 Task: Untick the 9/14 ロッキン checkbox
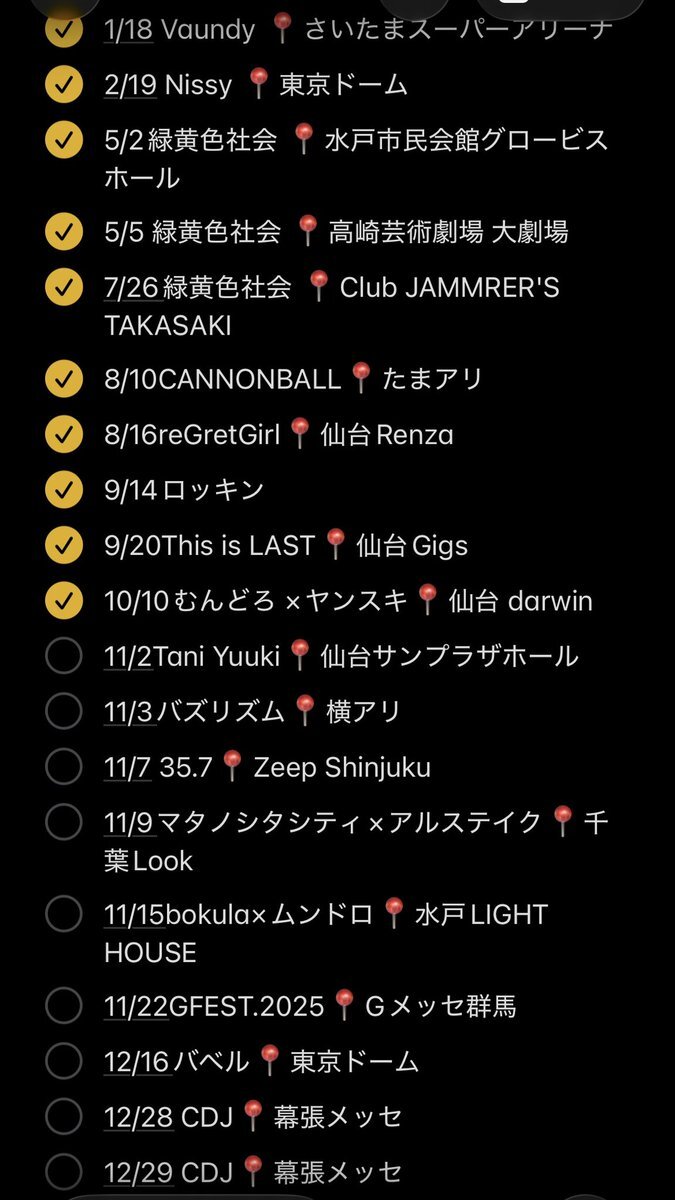tap(64, 490)
